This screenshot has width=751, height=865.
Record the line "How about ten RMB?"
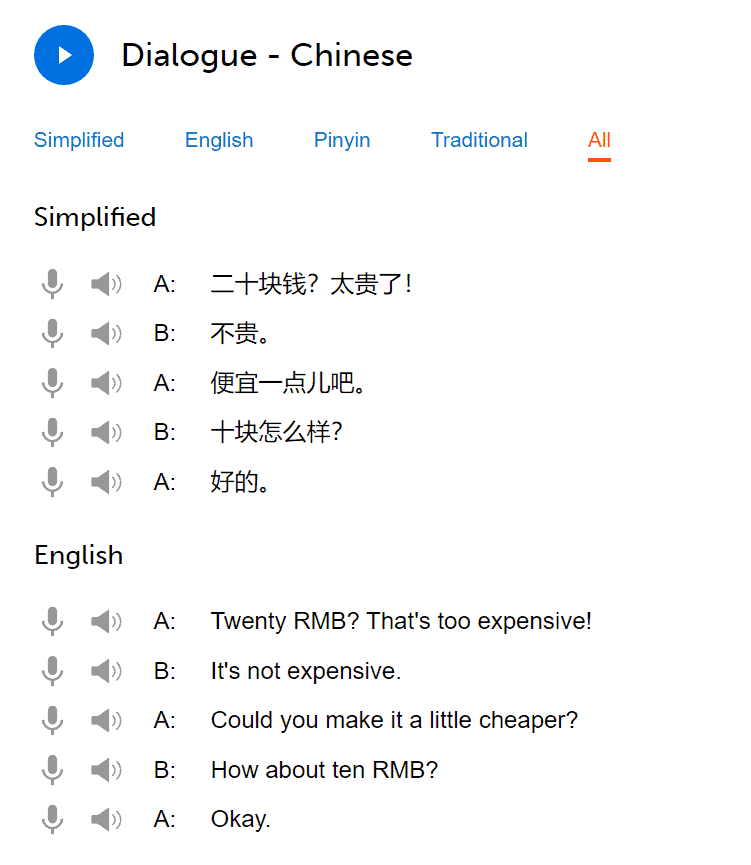click(x=53, y=770)
